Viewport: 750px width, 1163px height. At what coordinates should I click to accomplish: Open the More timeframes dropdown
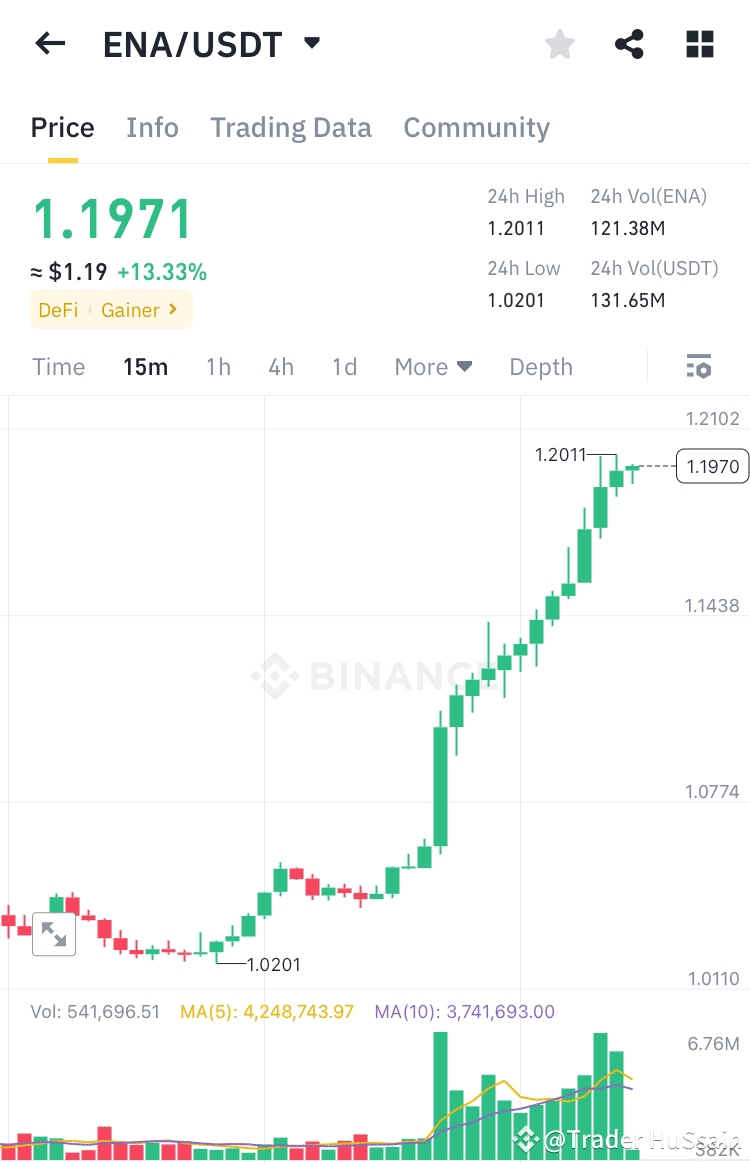coord(433,366)
